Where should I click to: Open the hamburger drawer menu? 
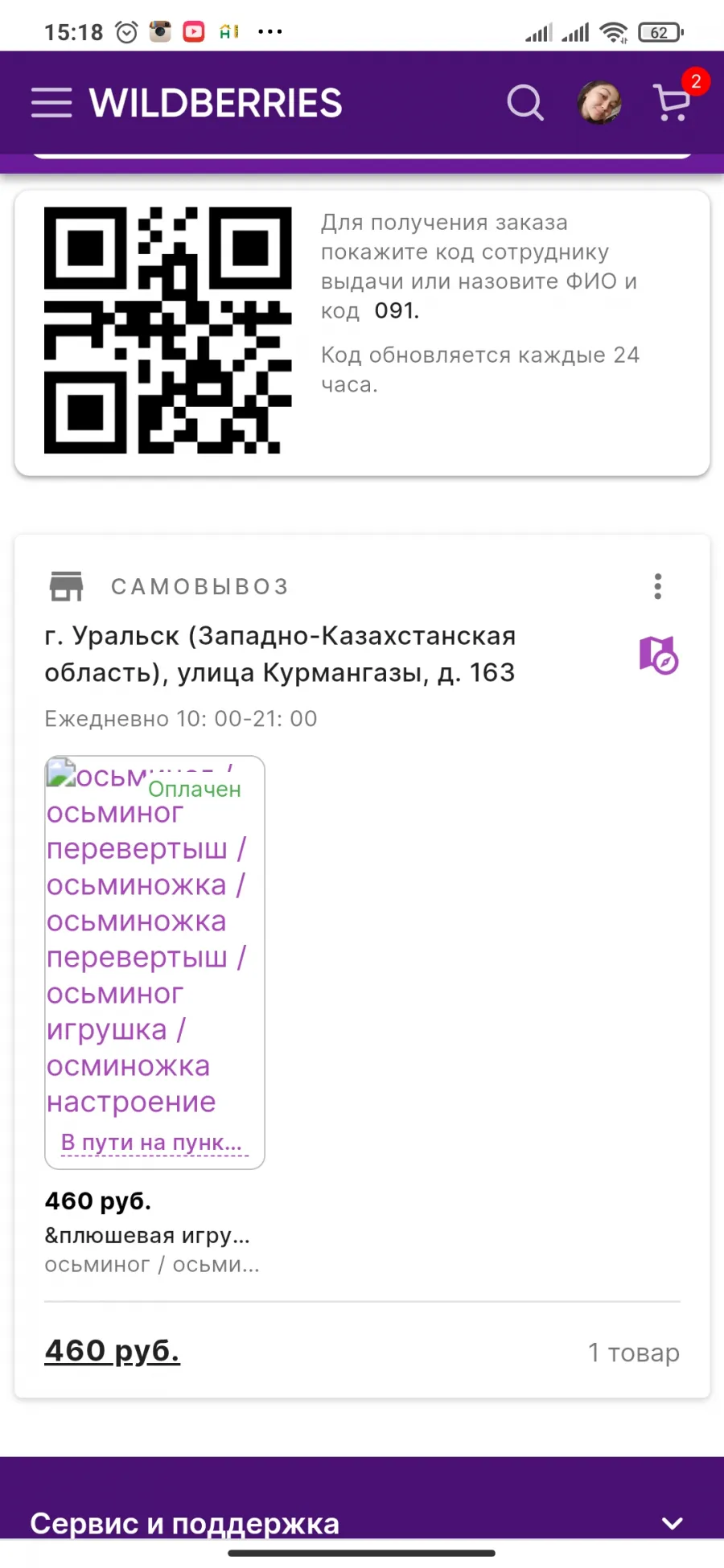51,103
